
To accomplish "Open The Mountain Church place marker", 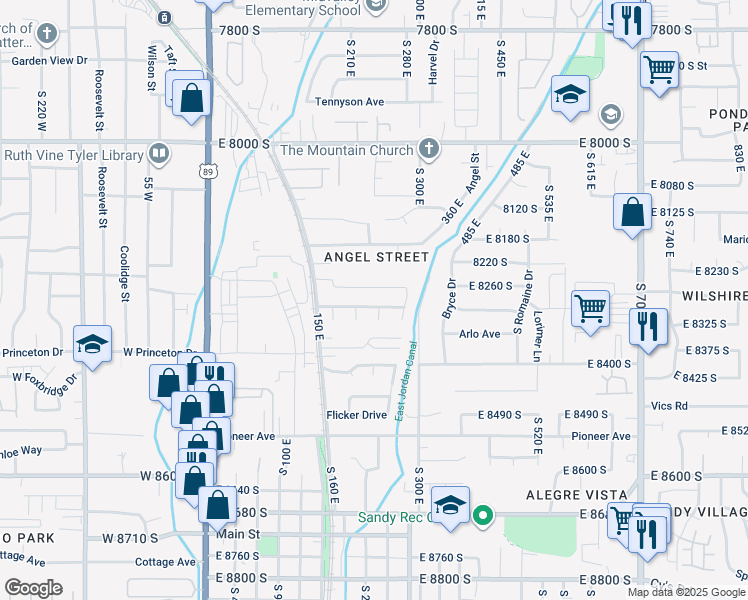I will [429, 150].
